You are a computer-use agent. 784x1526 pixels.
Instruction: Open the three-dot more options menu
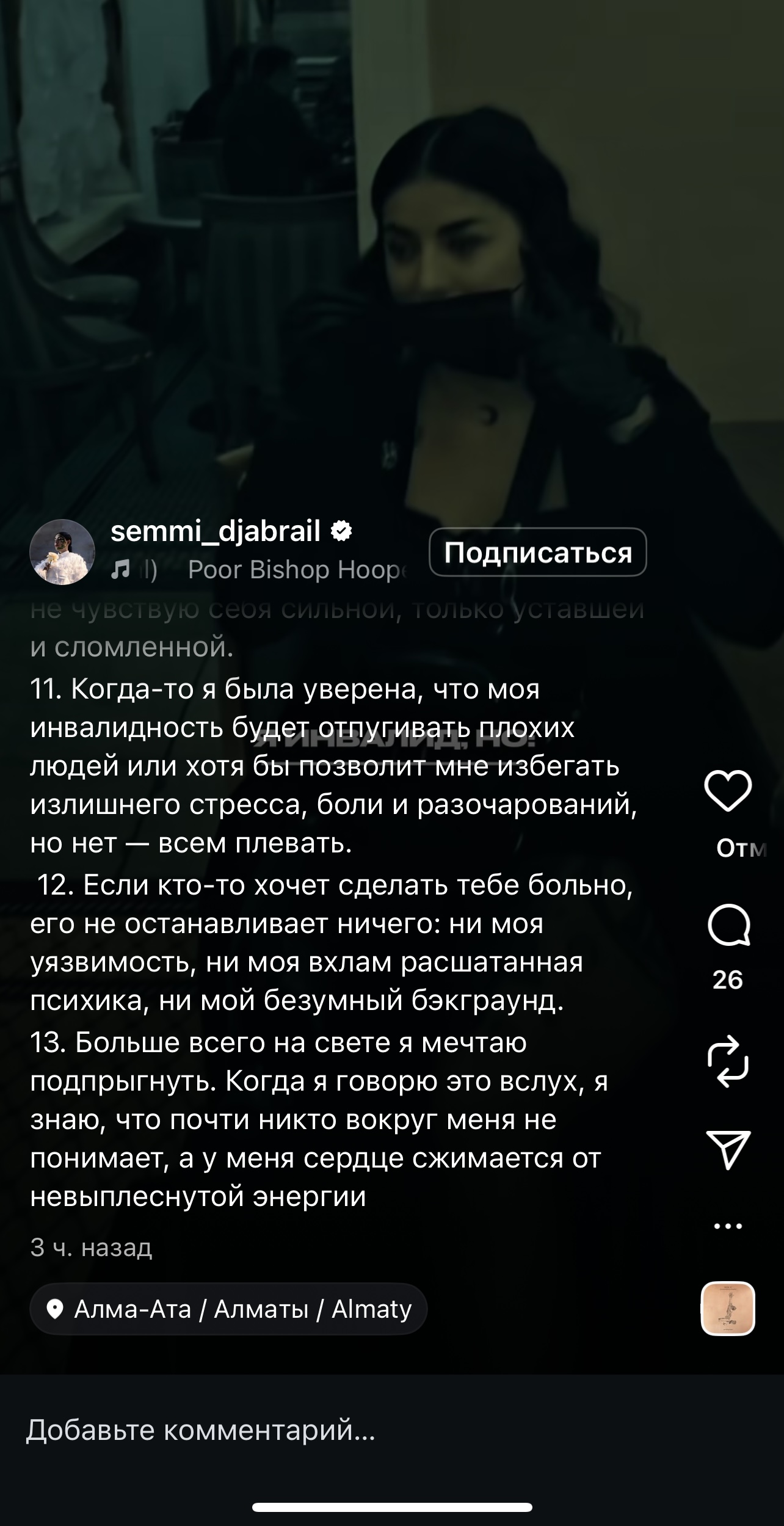click(728, 1226)
